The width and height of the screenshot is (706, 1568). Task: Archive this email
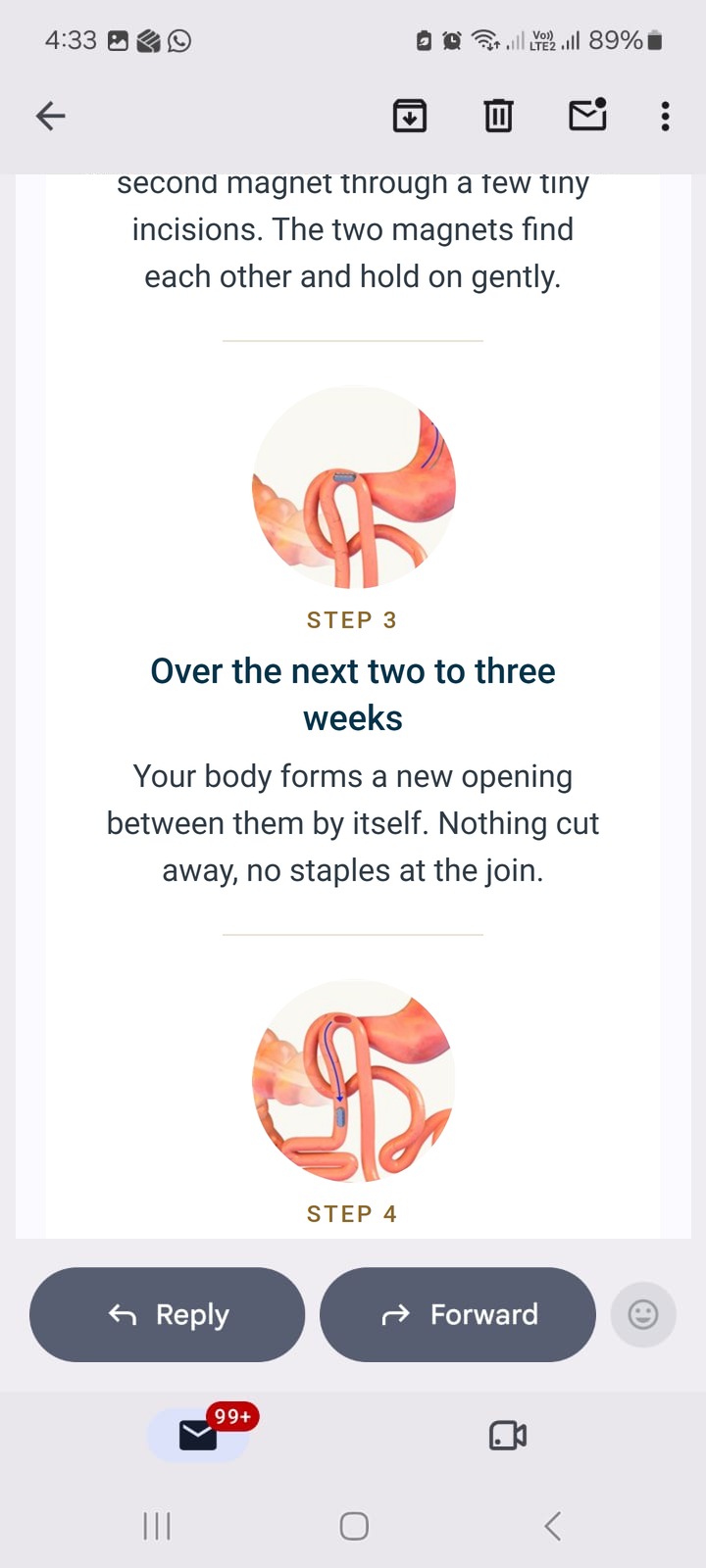[410, 117]
